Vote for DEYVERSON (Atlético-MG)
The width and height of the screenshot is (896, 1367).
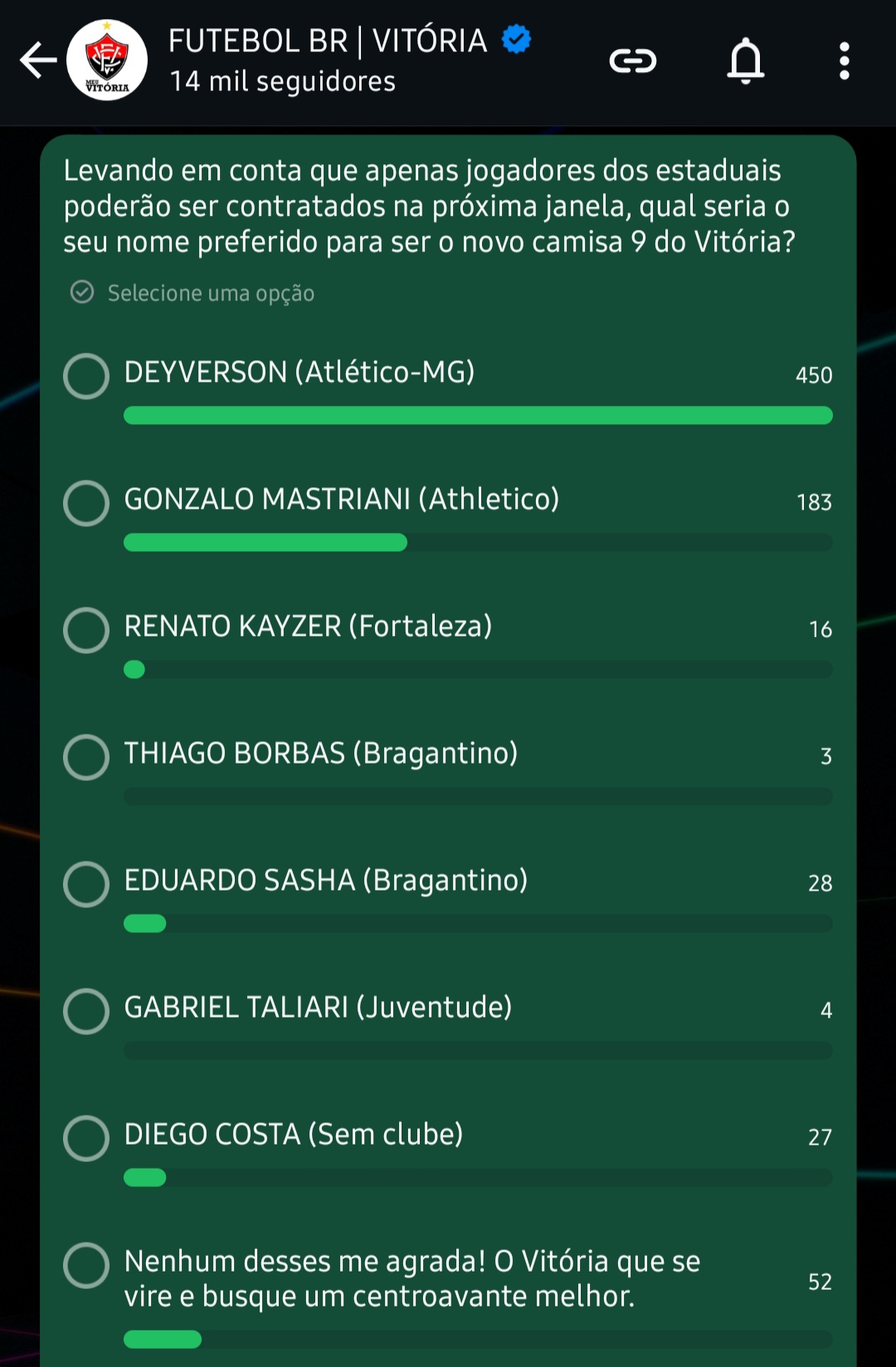(x=86, y=376)
